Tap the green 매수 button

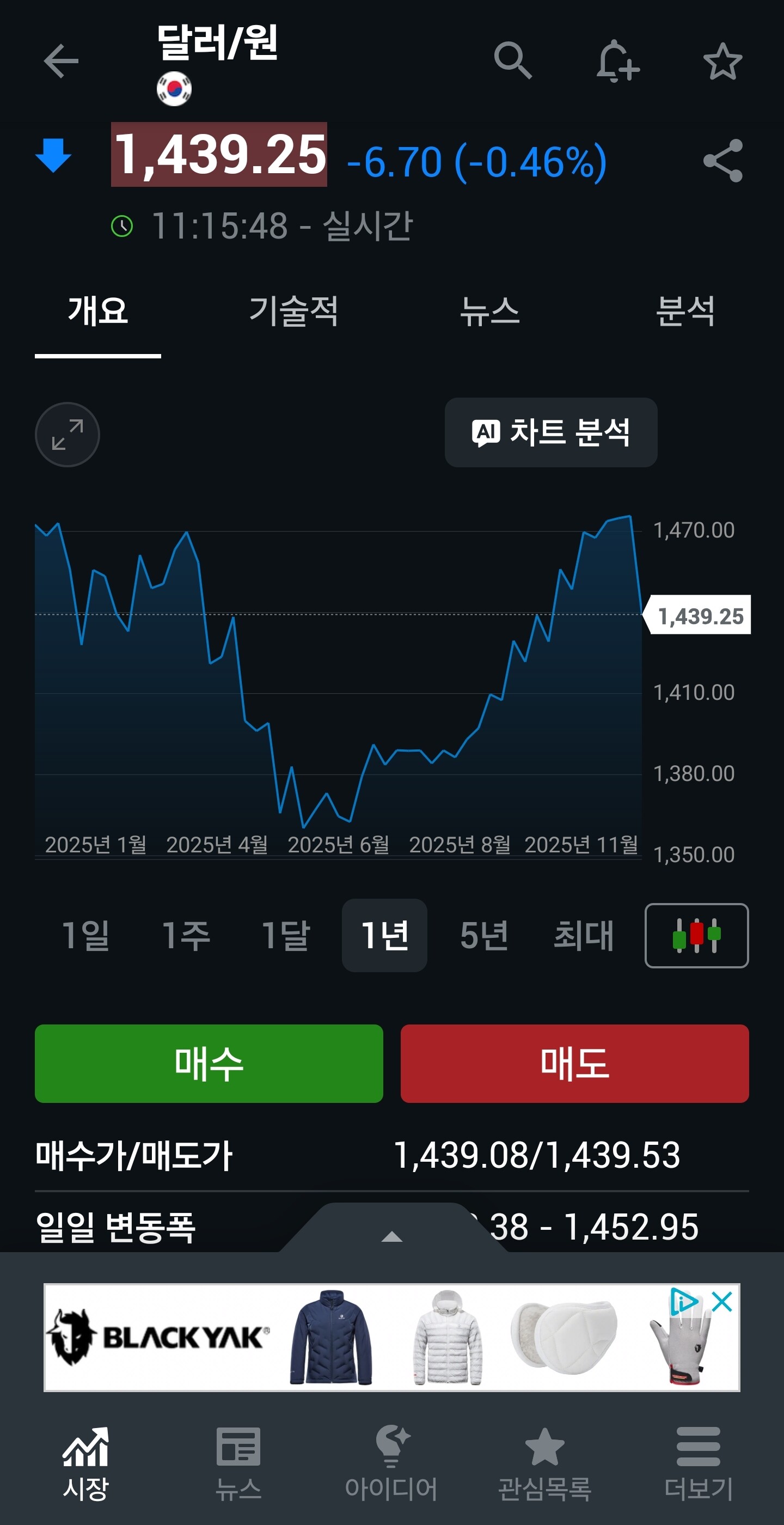(209, 1063)
